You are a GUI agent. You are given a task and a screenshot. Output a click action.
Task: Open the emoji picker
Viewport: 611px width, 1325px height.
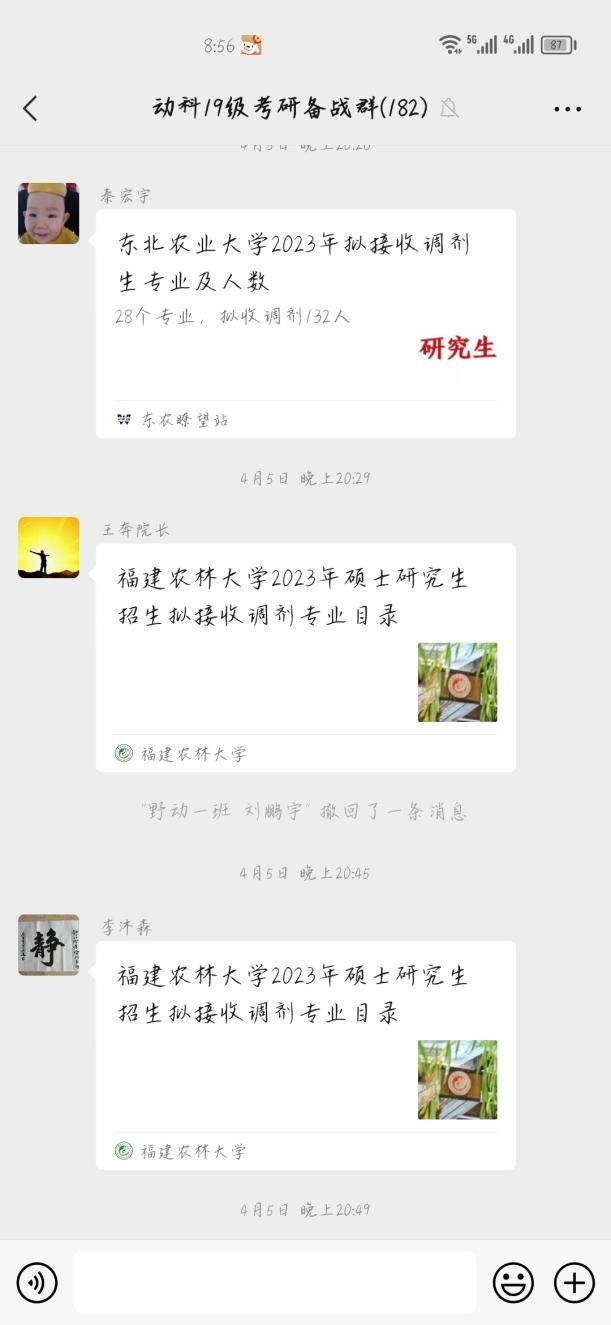513,1282
